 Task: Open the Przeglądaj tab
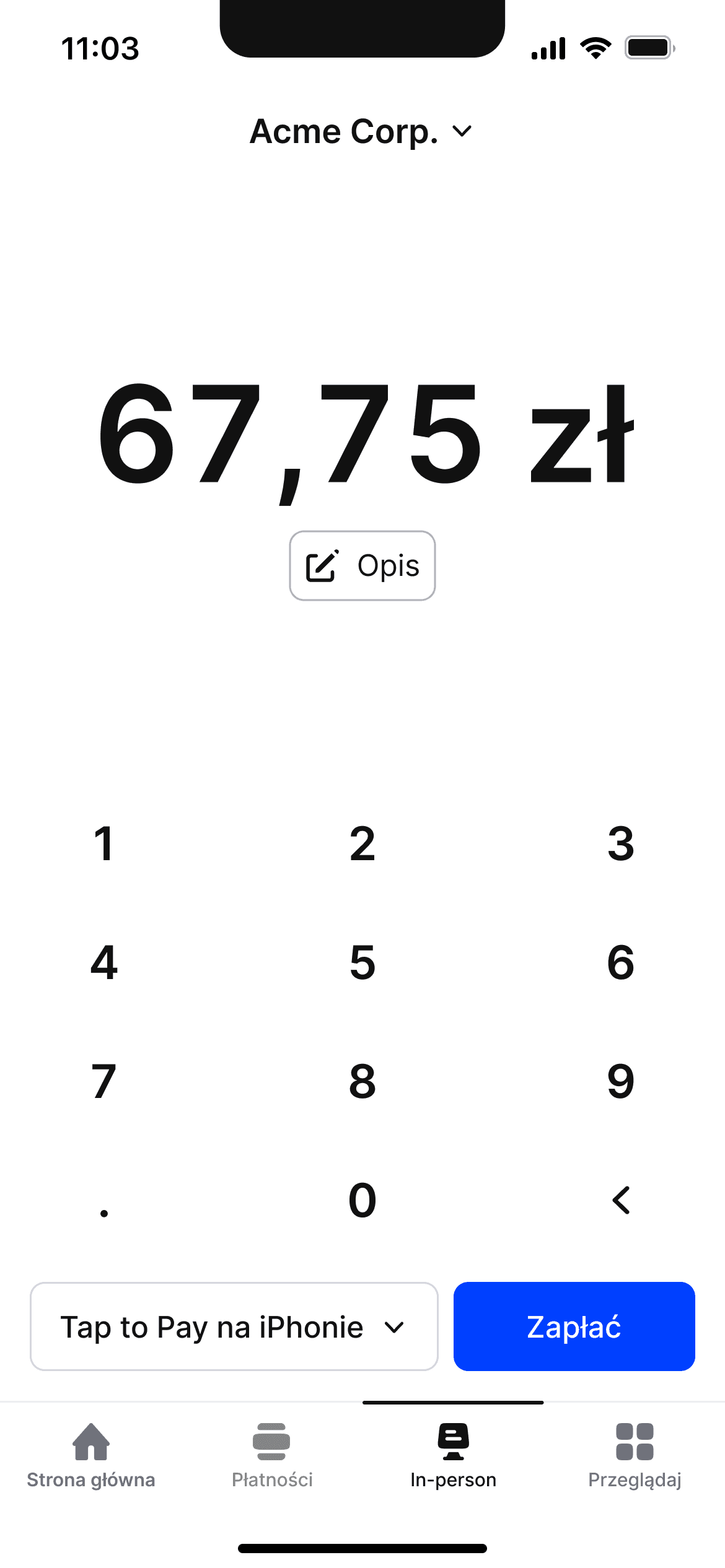coord(635,1456)
